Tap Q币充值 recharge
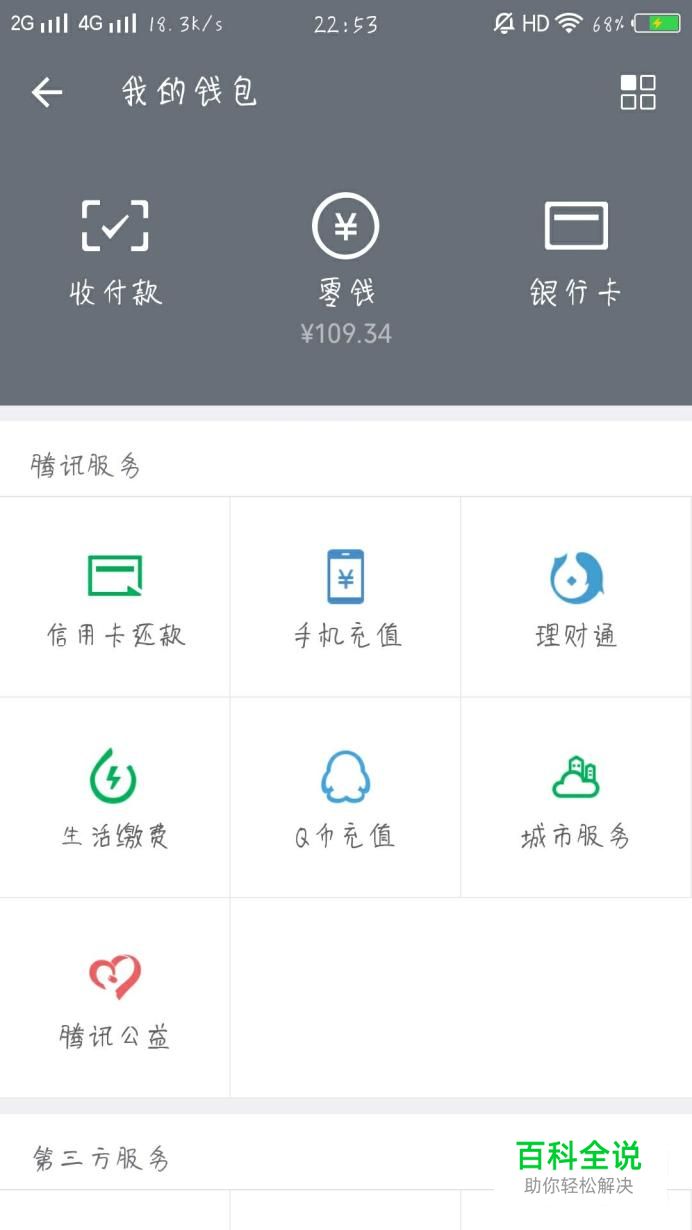This screenshot has height=1230, width=692. pos(346,798)
